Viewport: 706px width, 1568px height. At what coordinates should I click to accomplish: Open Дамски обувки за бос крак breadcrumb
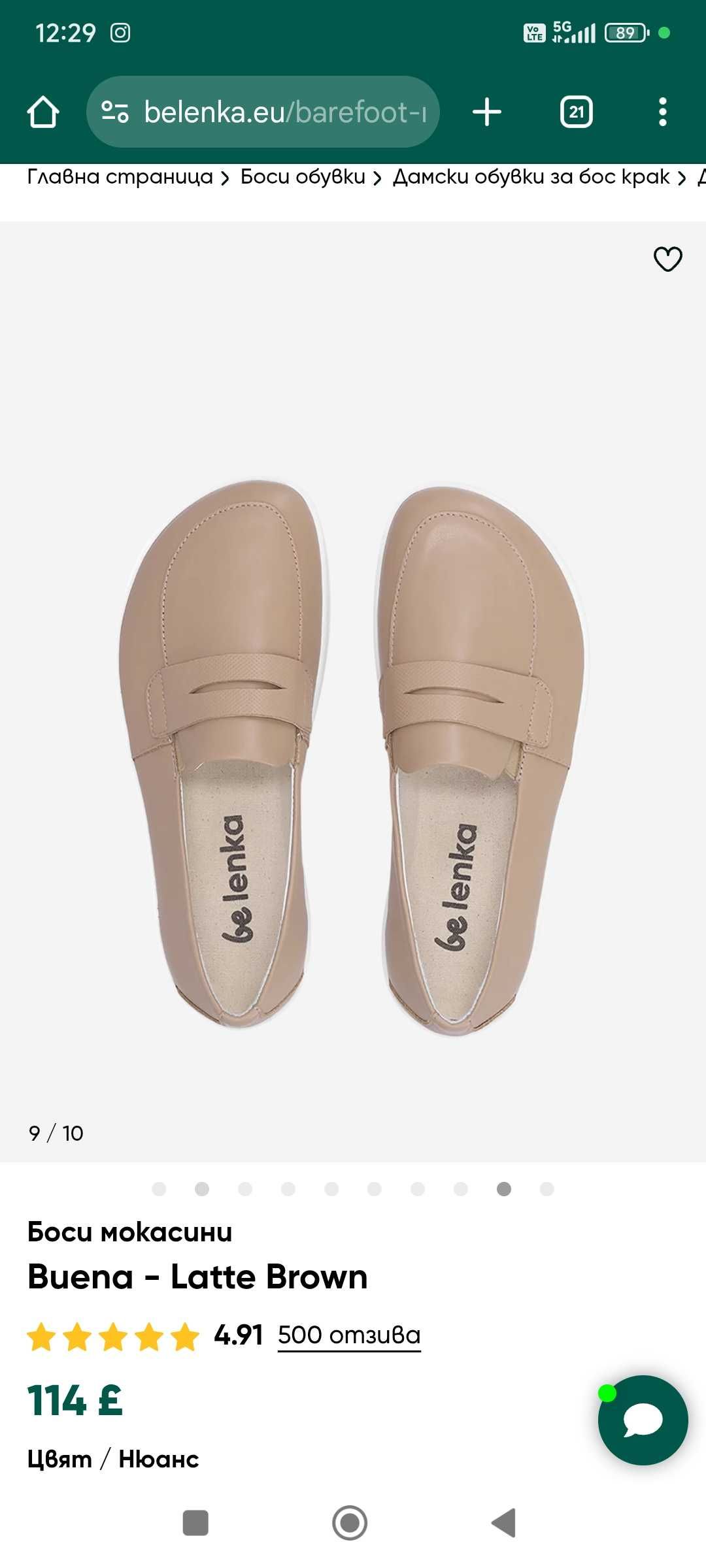(x=531, y=176)
